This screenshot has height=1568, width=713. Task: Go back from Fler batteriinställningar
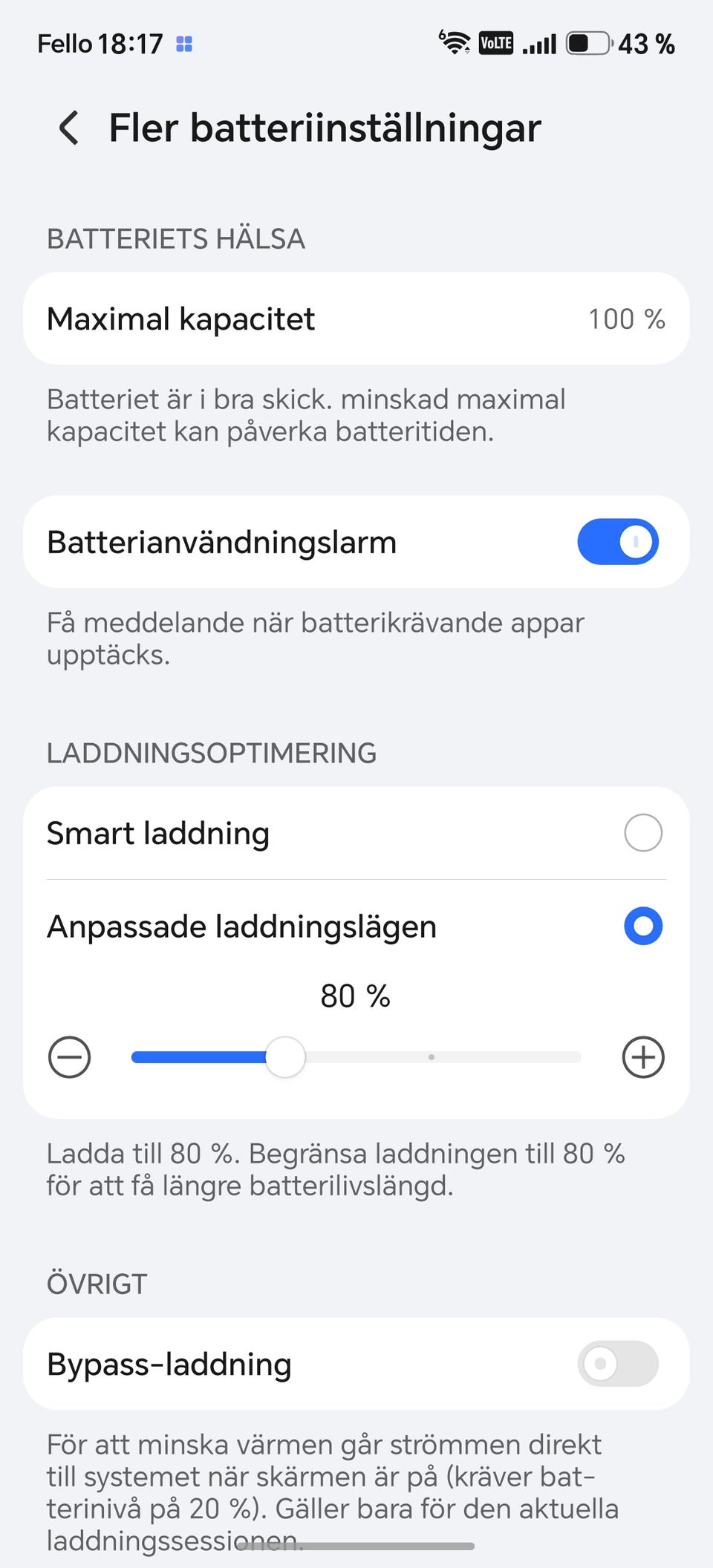(69, 128)
